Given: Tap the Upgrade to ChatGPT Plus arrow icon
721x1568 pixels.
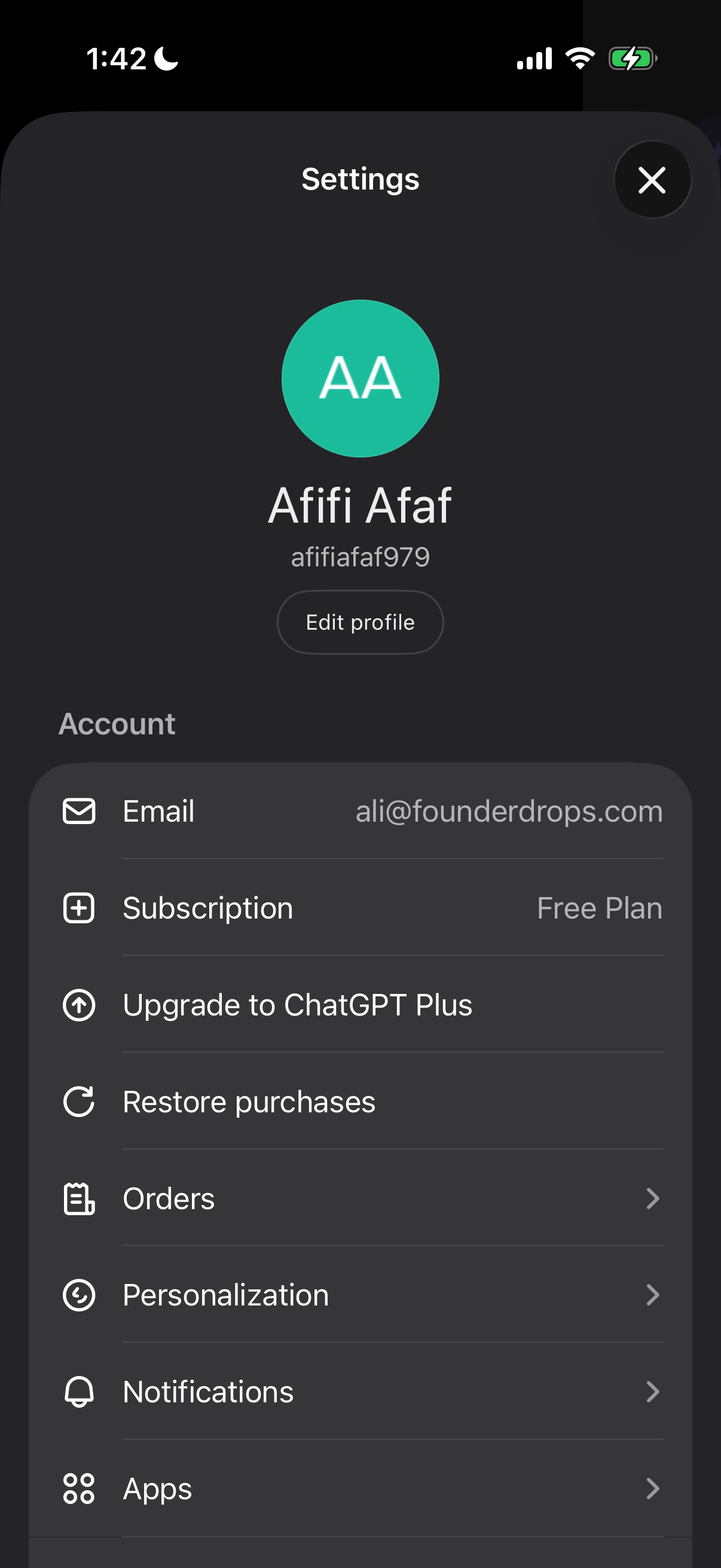Looking at the screenshot, I should click(x=80, y=1005).
